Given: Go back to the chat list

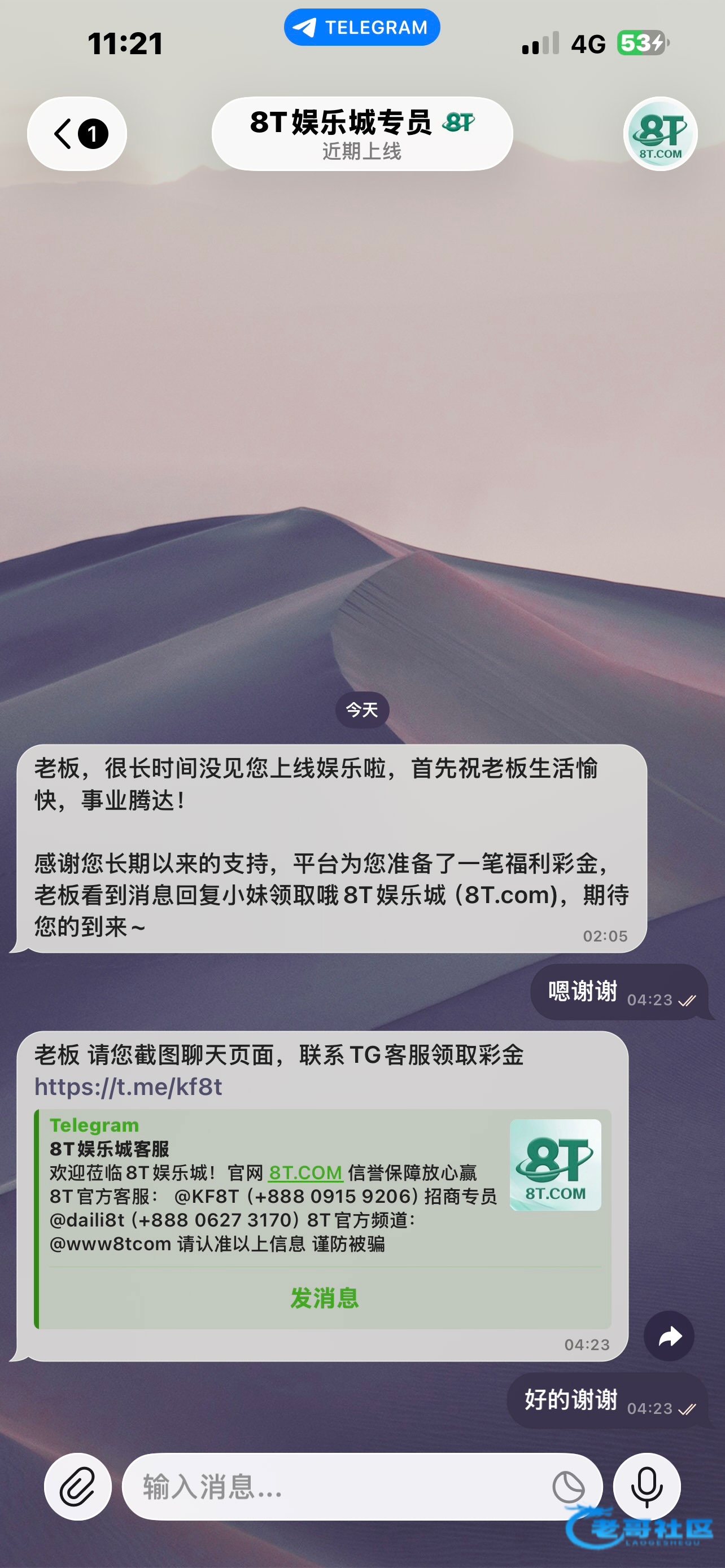Looking at the screenshot, I should point(77,134).
